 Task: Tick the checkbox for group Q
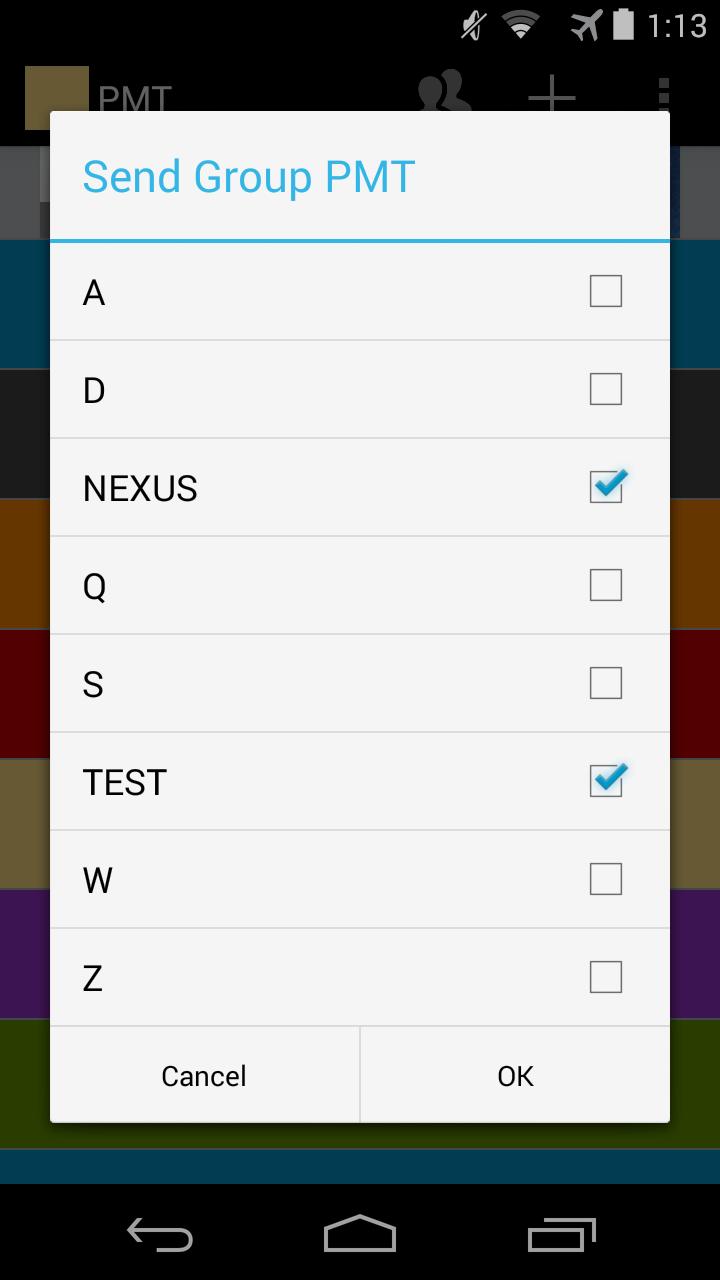tap(605, 585)
